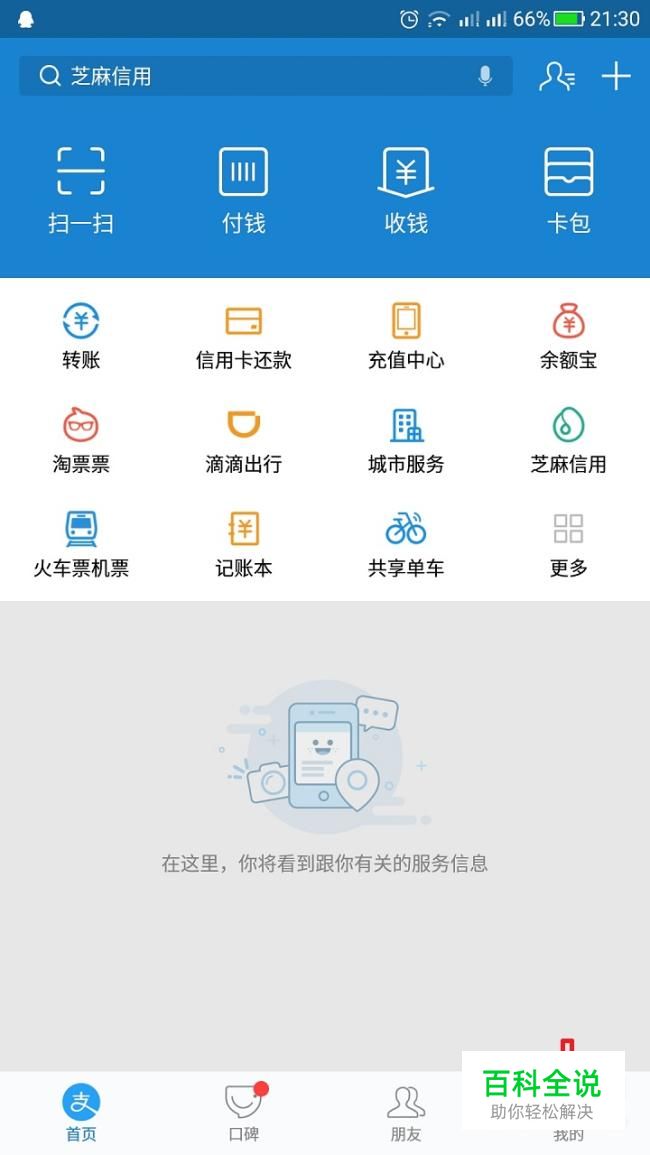The image size is (650, 1155).
Task: Launch 扫一扫 scanner
Action: (81, 190)
